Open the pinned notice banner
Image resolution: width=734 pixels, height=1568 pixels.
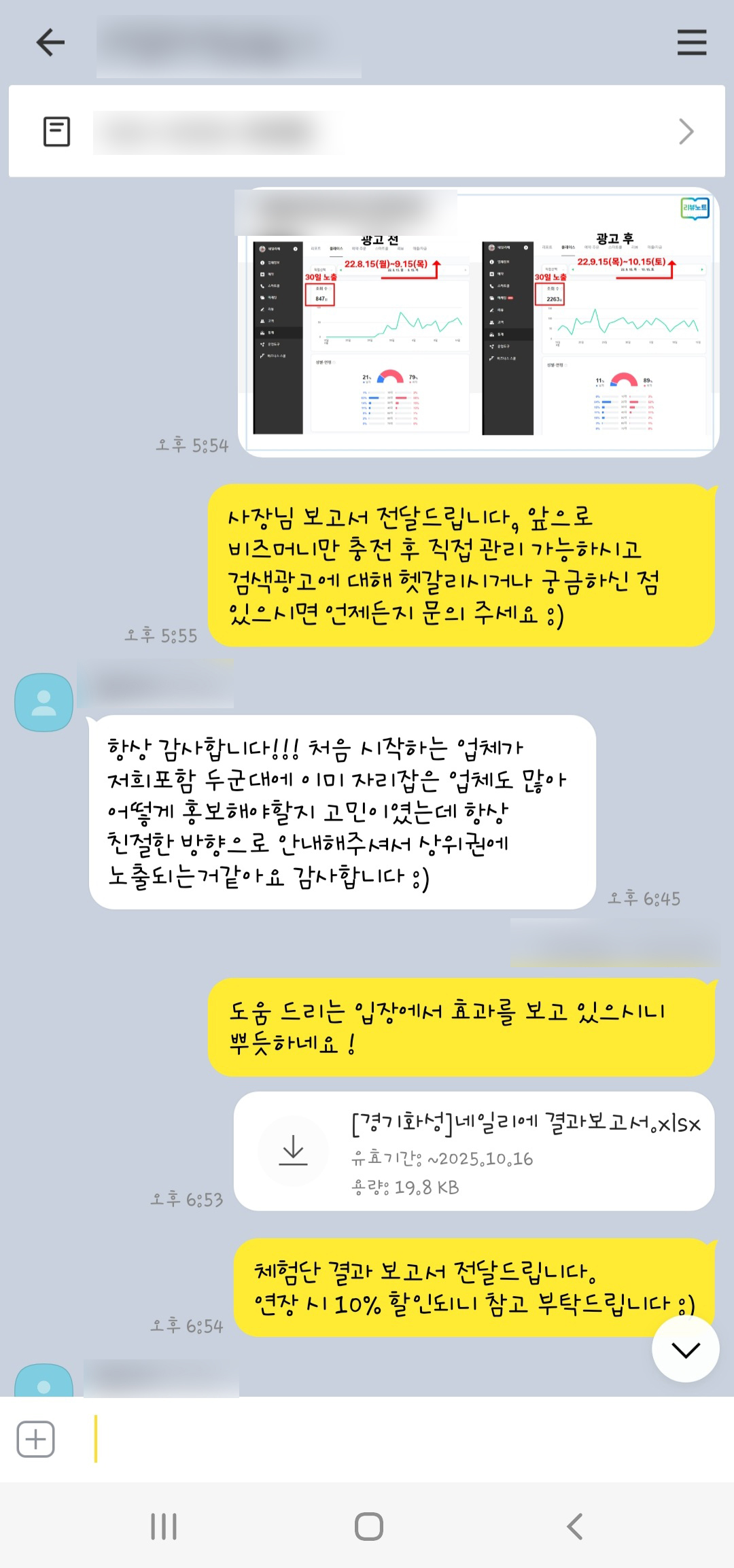tap(366, 131)
